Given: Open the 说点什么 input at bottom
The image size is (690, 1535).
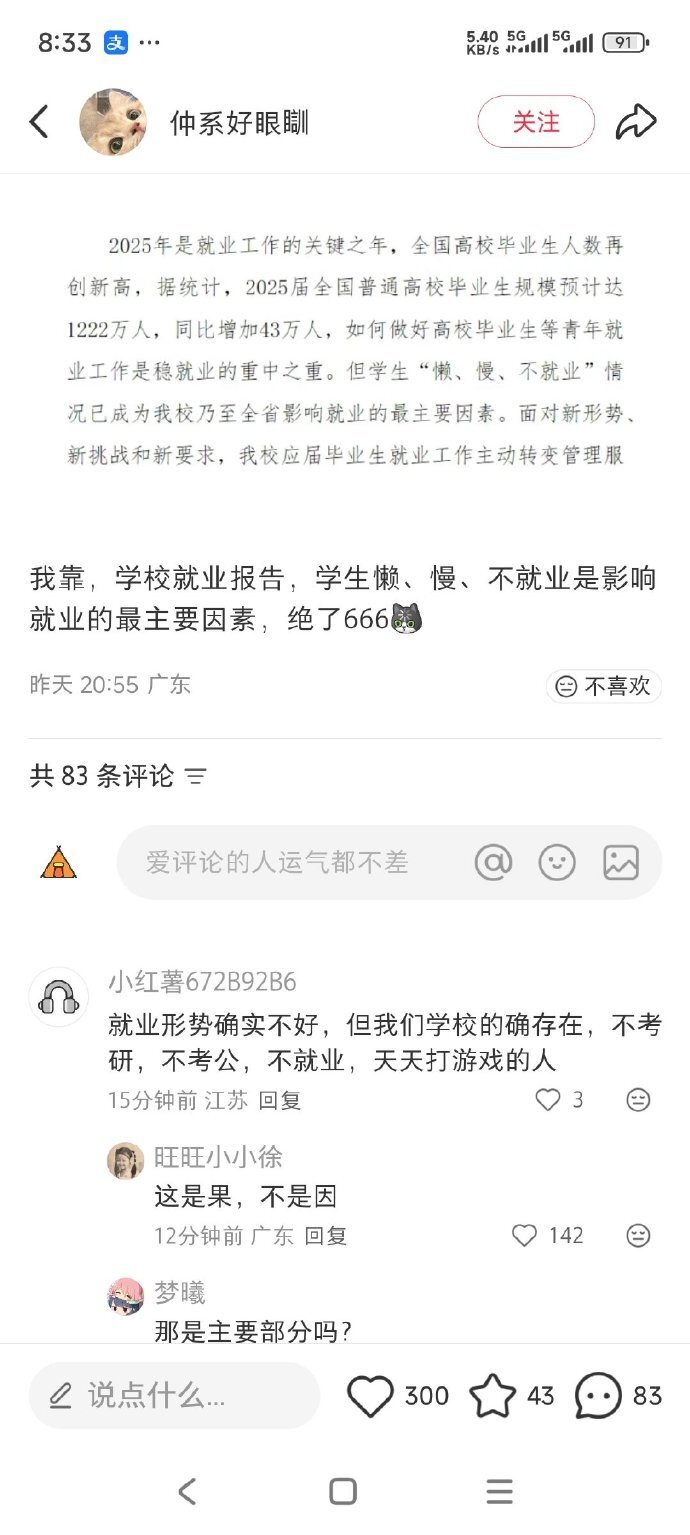Looking at the screenshot, I should click(x=174, y=1395).
